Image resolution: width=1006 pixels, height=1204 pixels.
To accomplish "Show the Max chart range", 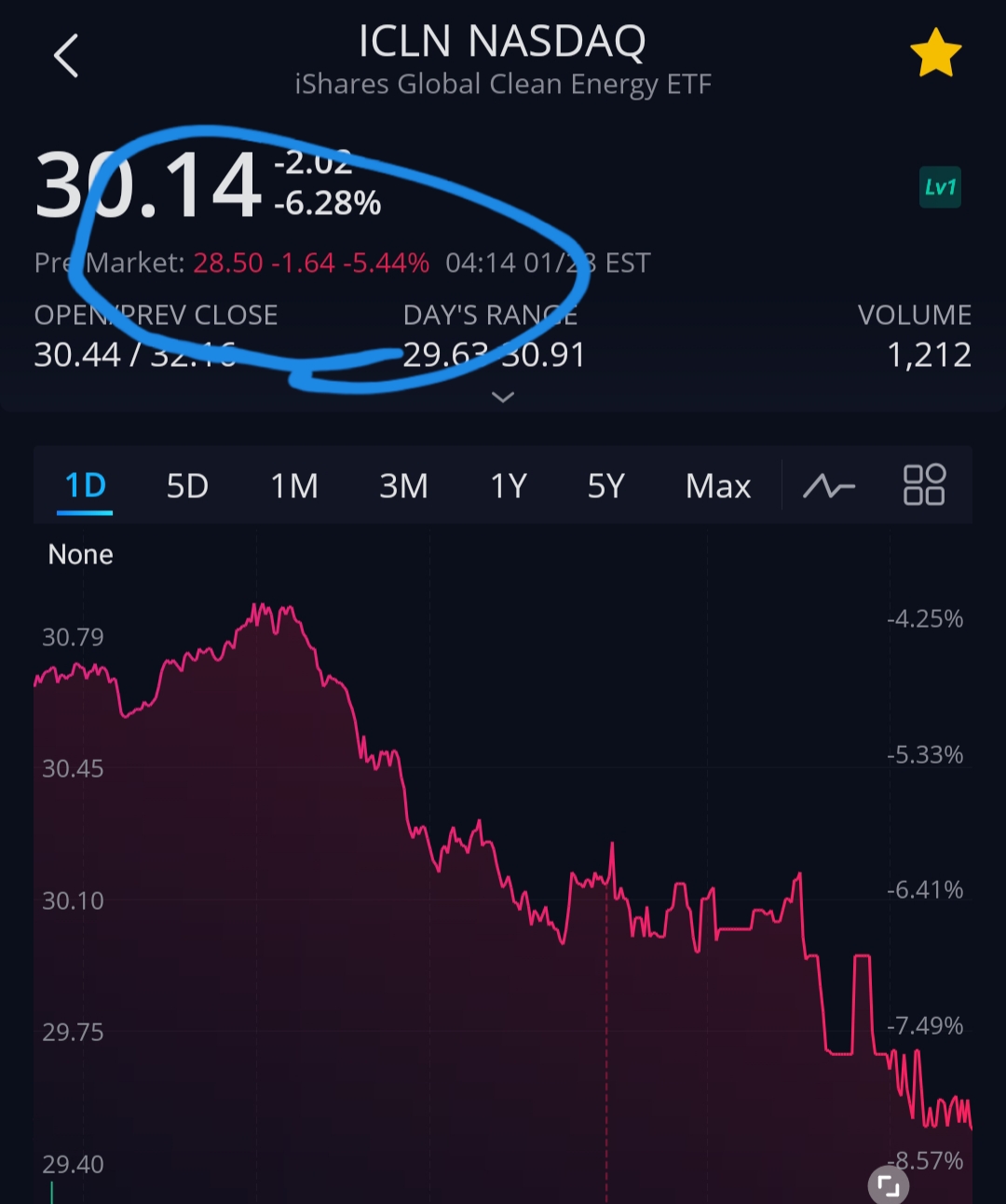I will coord(717,485).
